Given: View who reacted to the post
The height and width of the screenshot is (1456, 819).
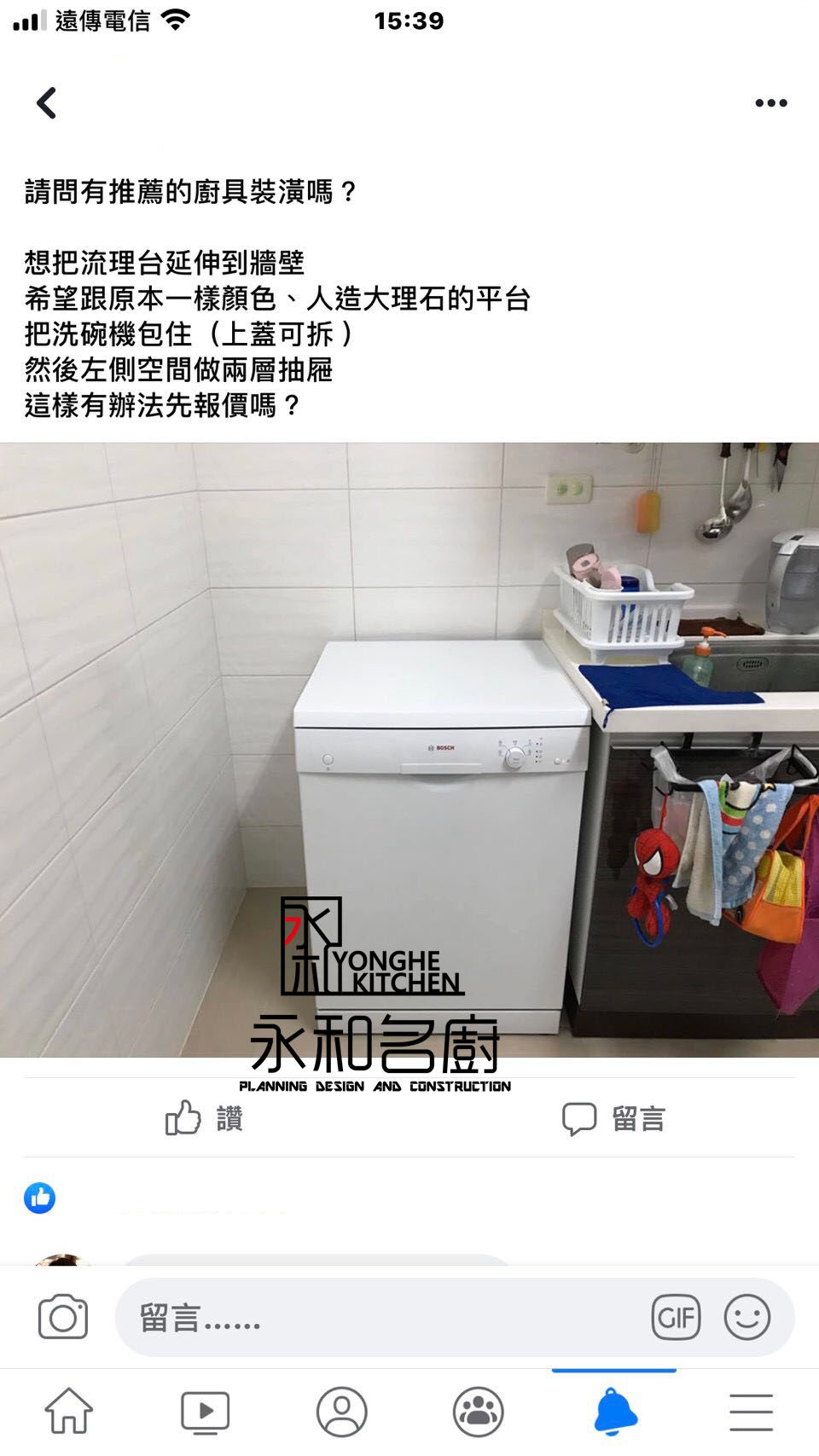Looking at the screenshot, I should (x=40, y=1198).
